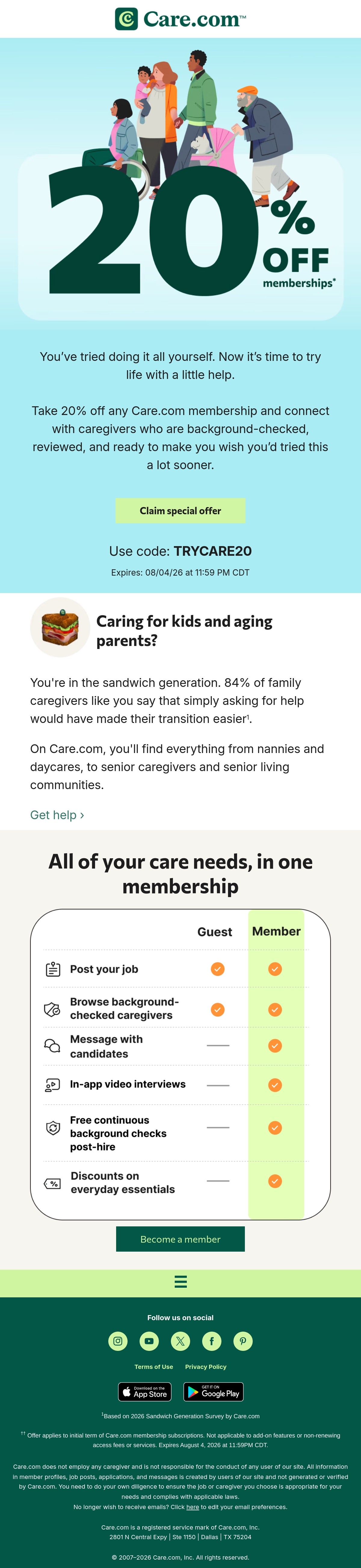361x1568 pixels.
Task: Open the hamburger menu icon
Action: click(x=180, y=1281)
